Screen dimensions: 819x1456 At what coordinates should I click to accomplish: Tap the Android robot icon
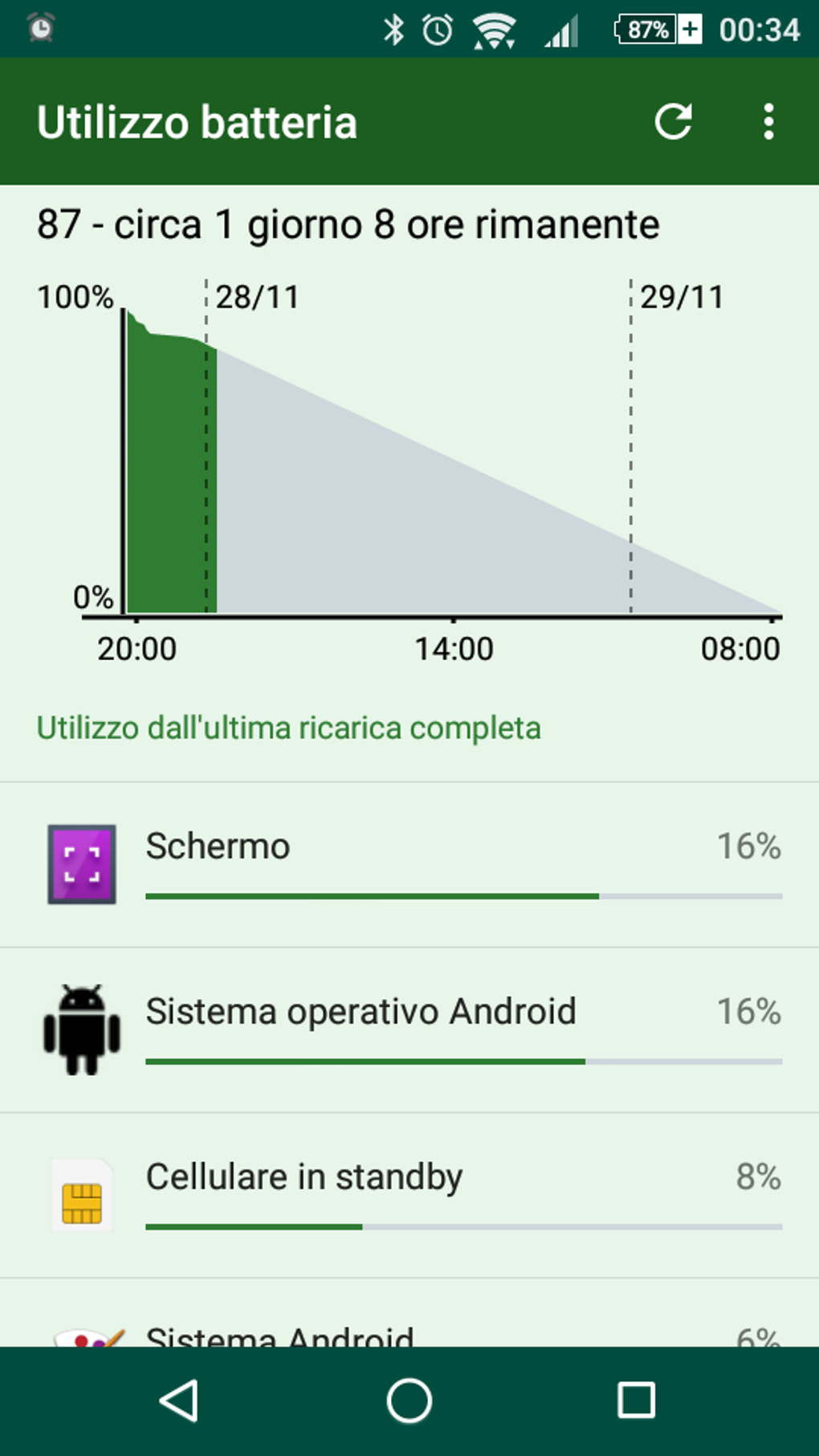(x=82, y=1030)
